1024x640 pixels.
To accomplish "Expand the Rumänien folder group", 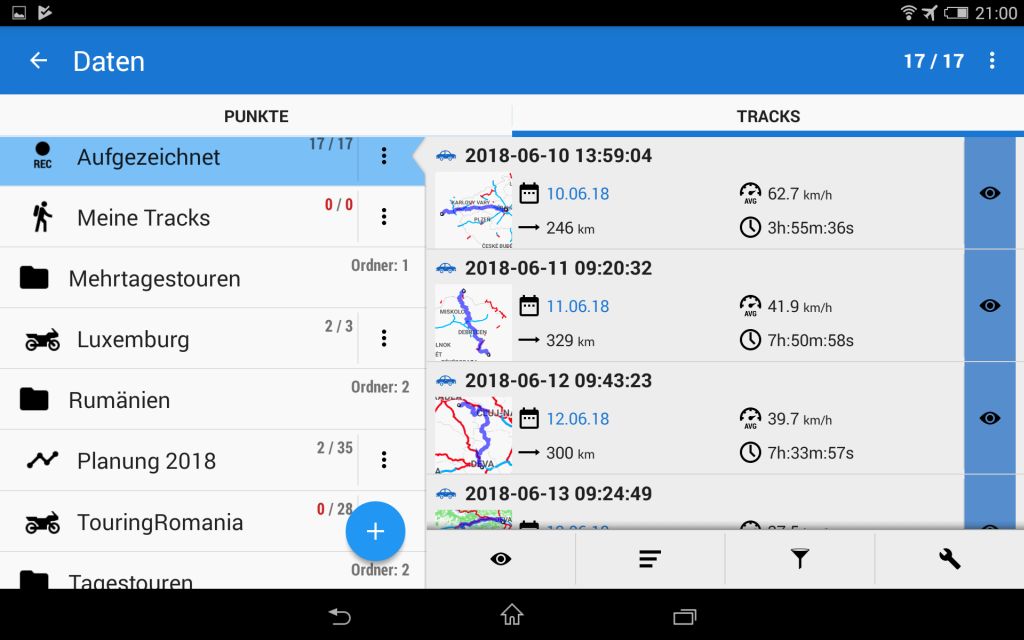I will (120, 401).
